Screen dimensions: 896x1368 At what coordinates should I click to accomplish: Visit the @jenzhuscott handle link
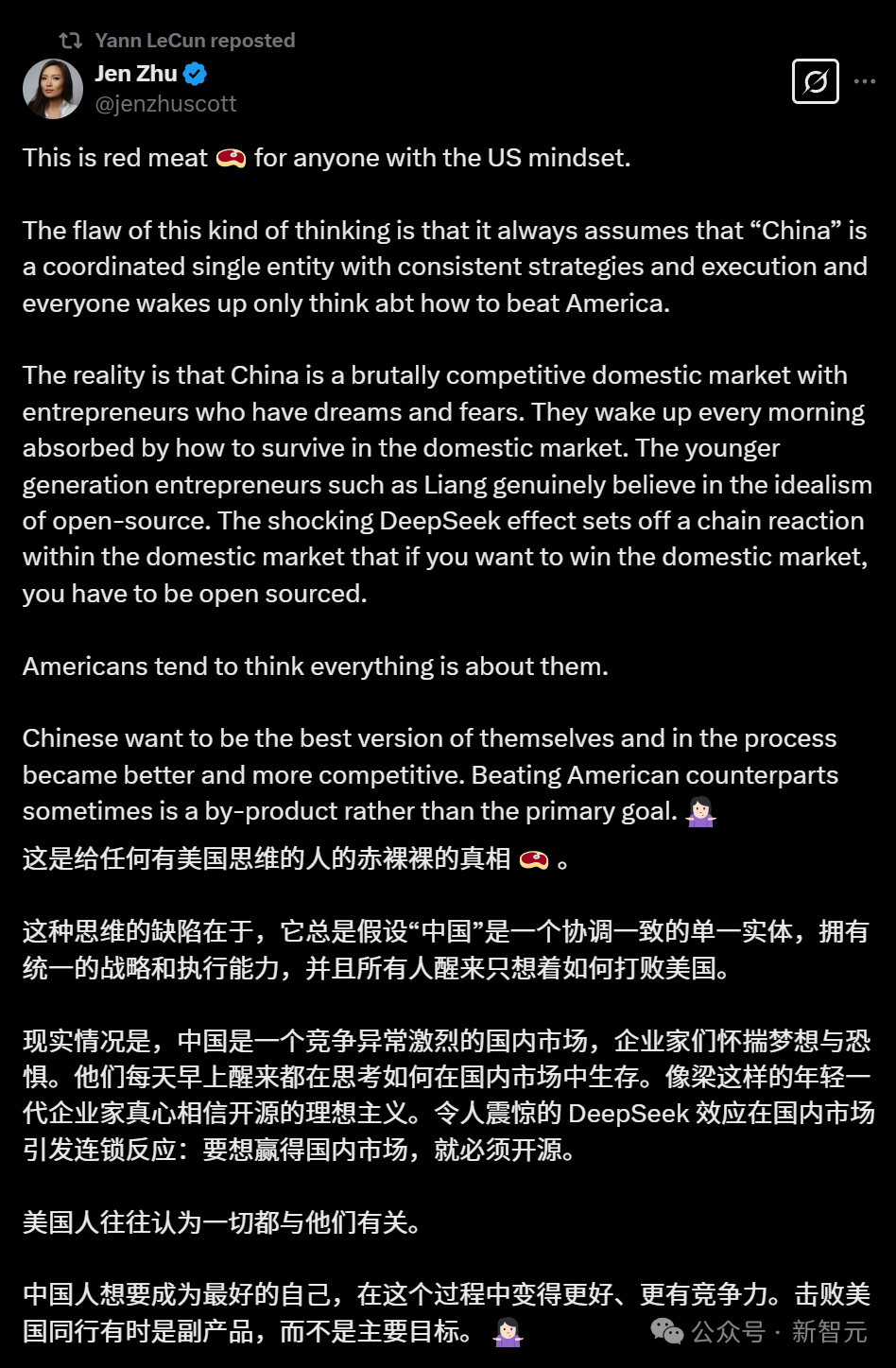coord(165,104)
